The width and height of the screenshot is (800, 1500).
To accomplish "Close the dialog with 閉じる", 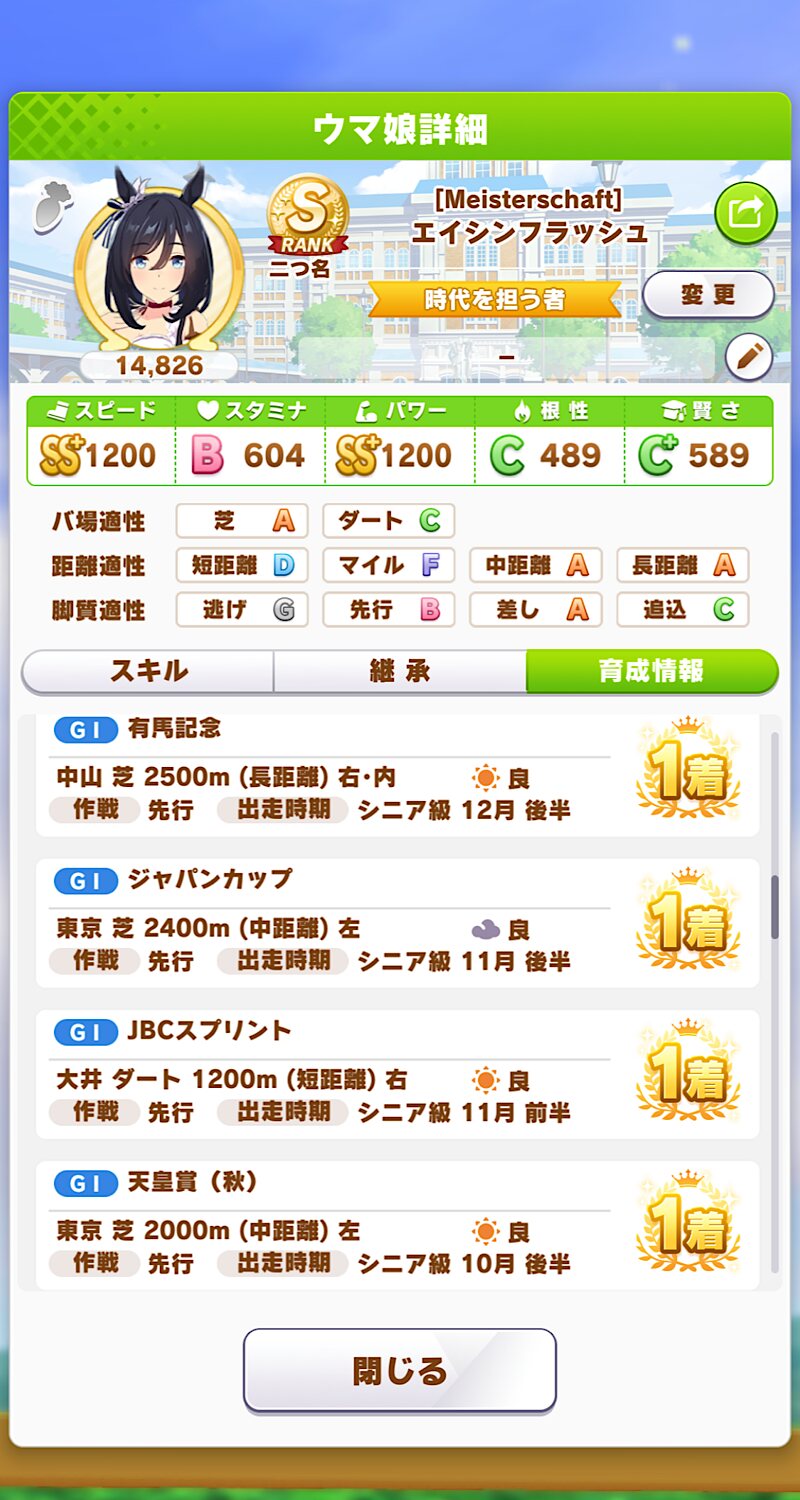I will [399, 1370].
